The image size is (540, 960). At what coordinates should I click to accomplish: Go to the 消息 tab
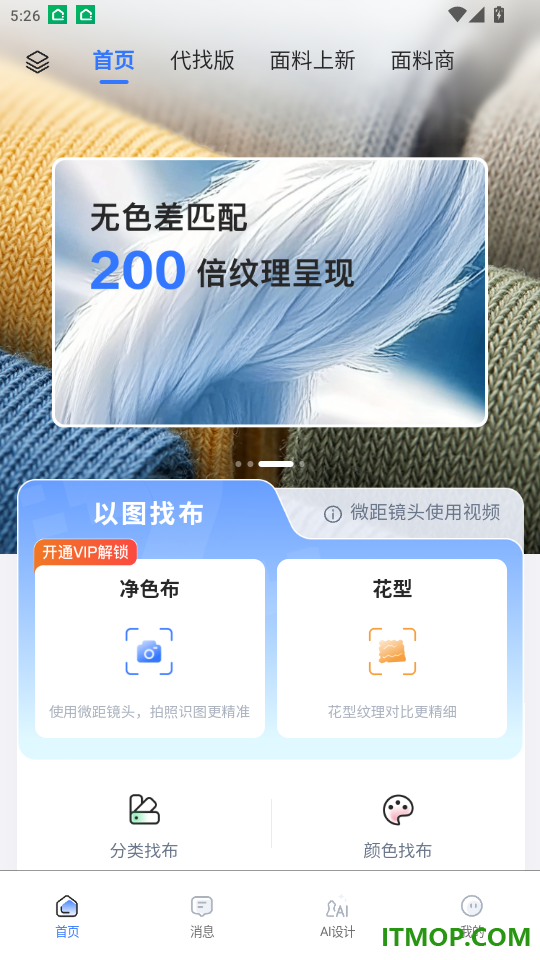pyautogui.click(x=202, y=917)
